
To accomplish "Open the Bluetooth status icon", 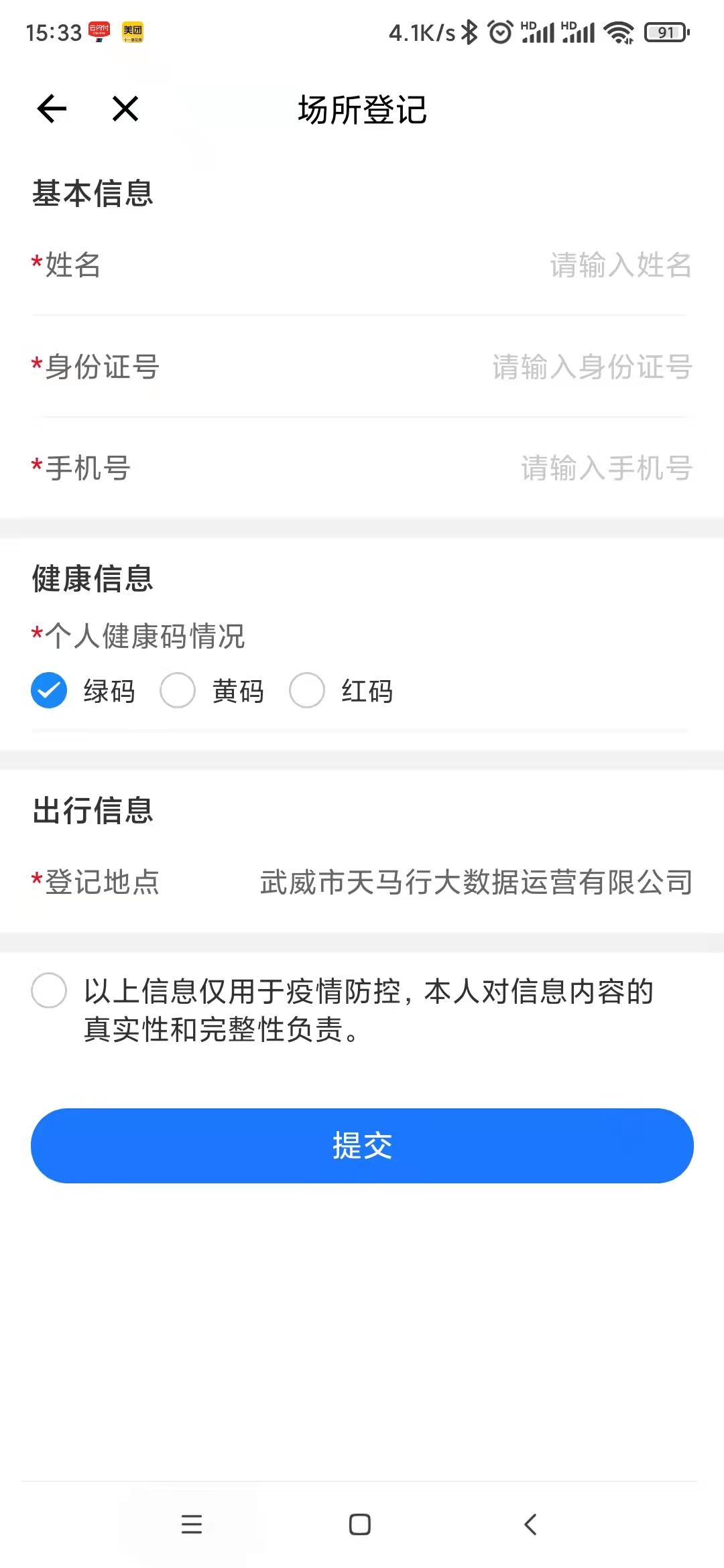I will 469,30.
